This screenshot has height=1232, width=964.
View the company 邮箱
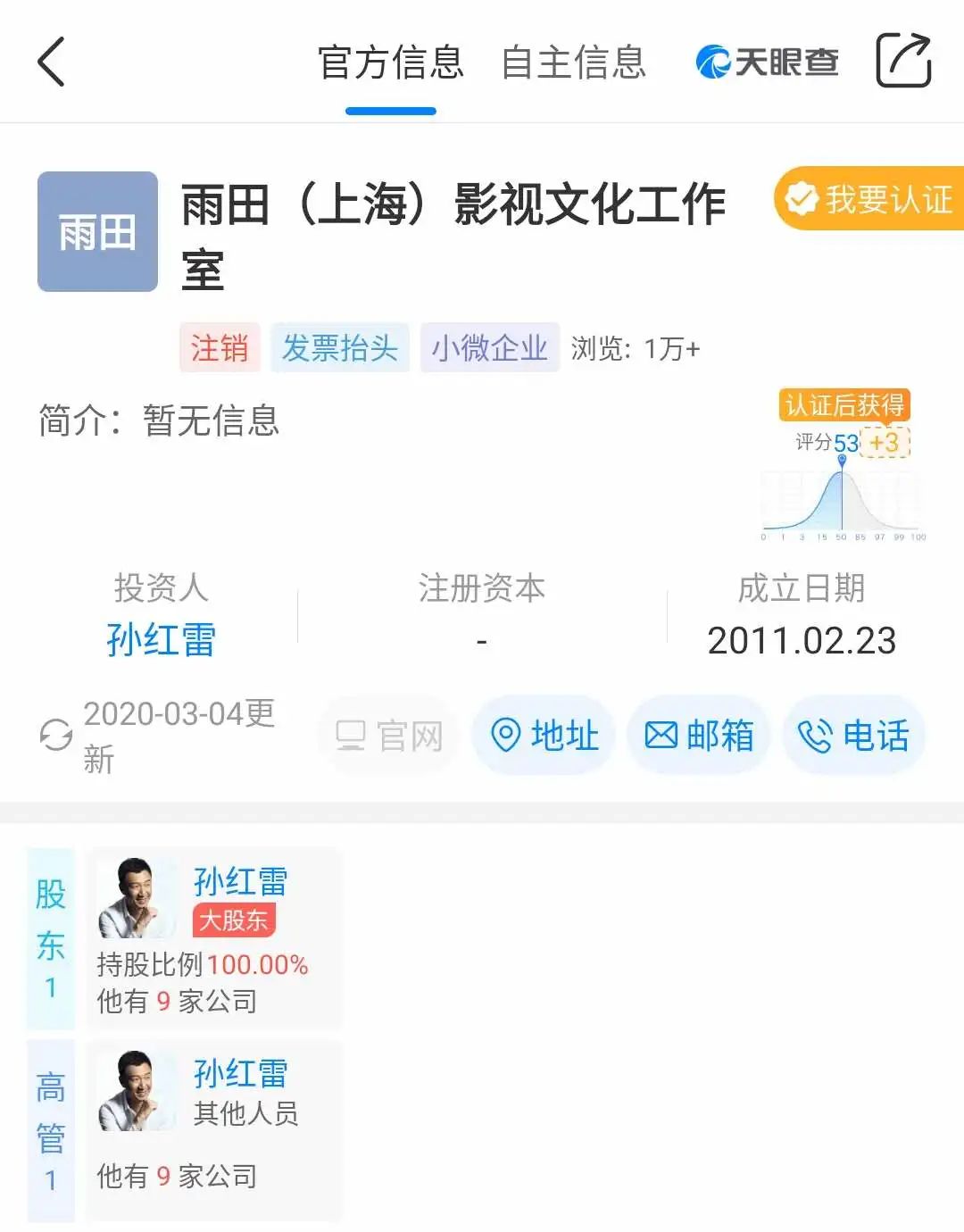pyautogui.click(x=699, y=736)
